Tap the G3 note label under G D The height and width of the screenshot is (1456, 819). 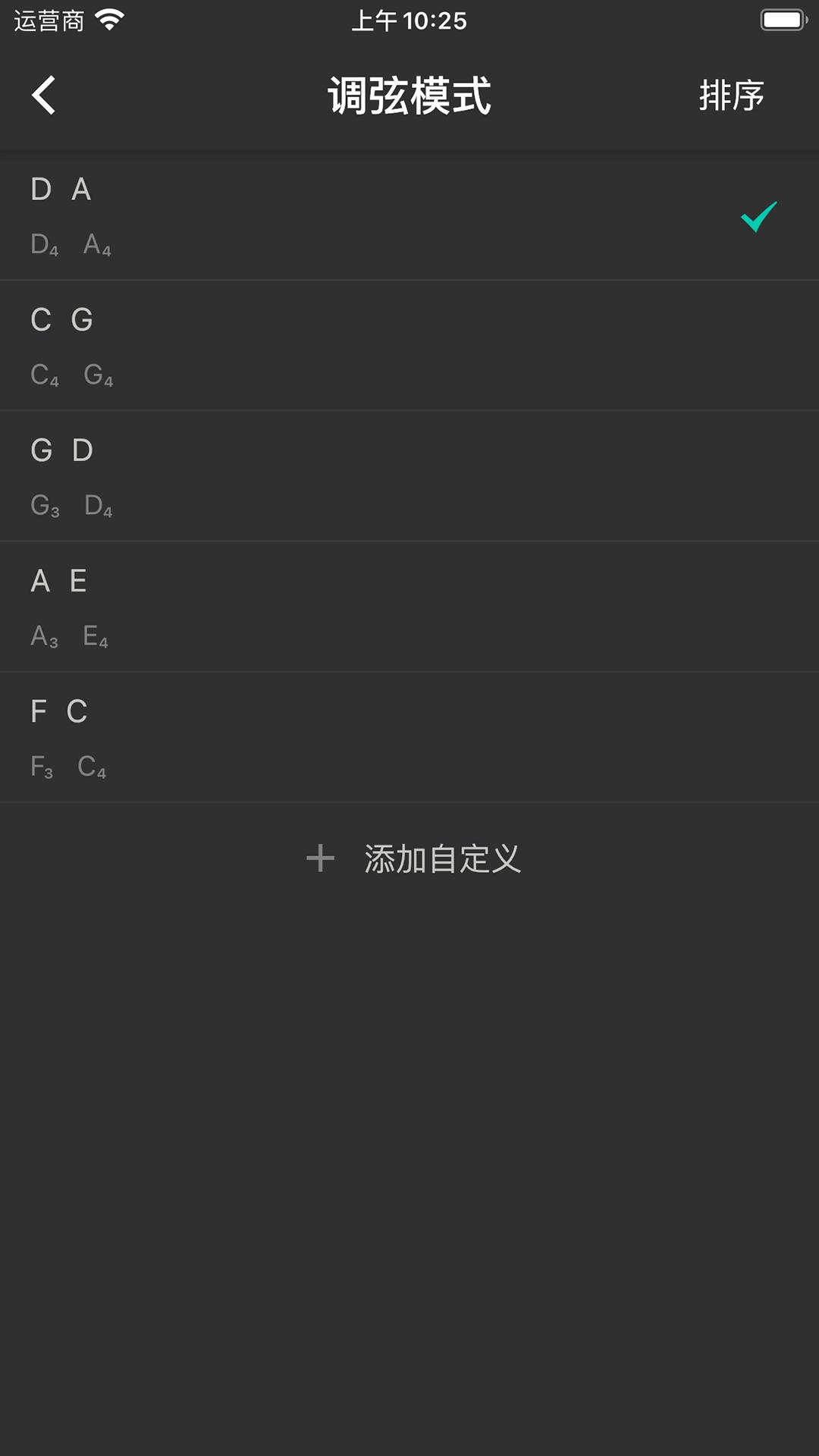[x=44, y=505]
